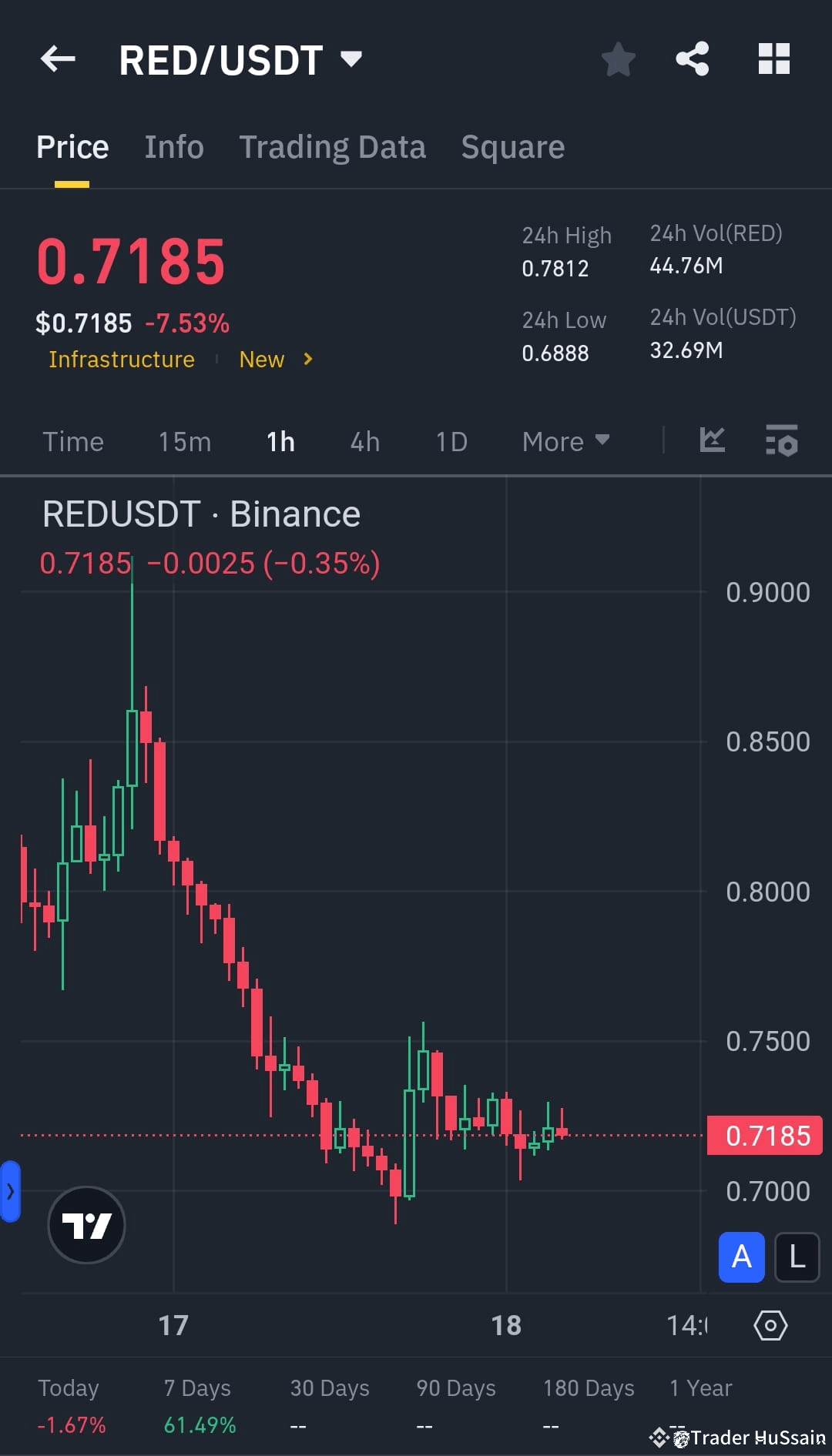Image resolution: width=832 pixels, height=1456 pixels.
Task: Expand the left chart side panel chevron
Action: coord(11,1191)
